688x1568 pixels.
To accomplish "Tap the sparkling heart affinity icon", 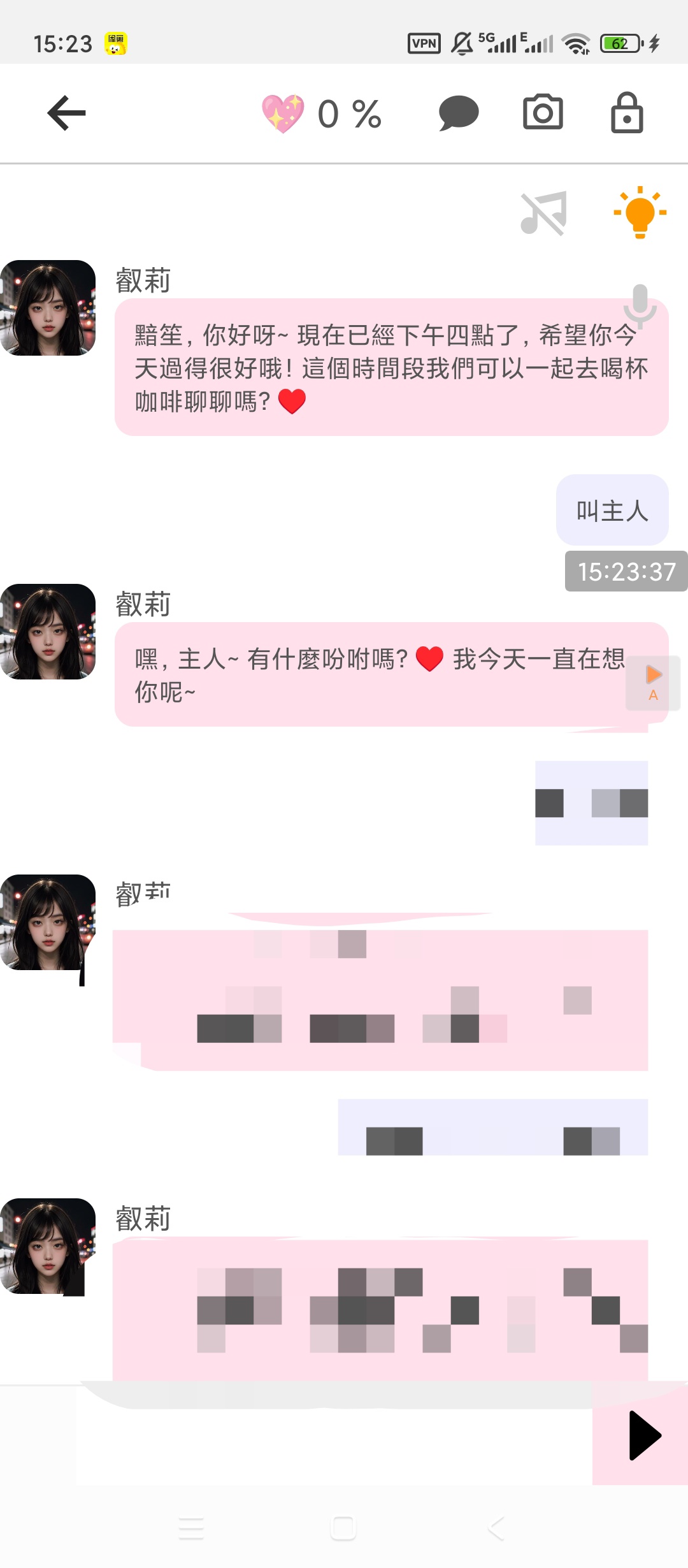I will [285, 113].
